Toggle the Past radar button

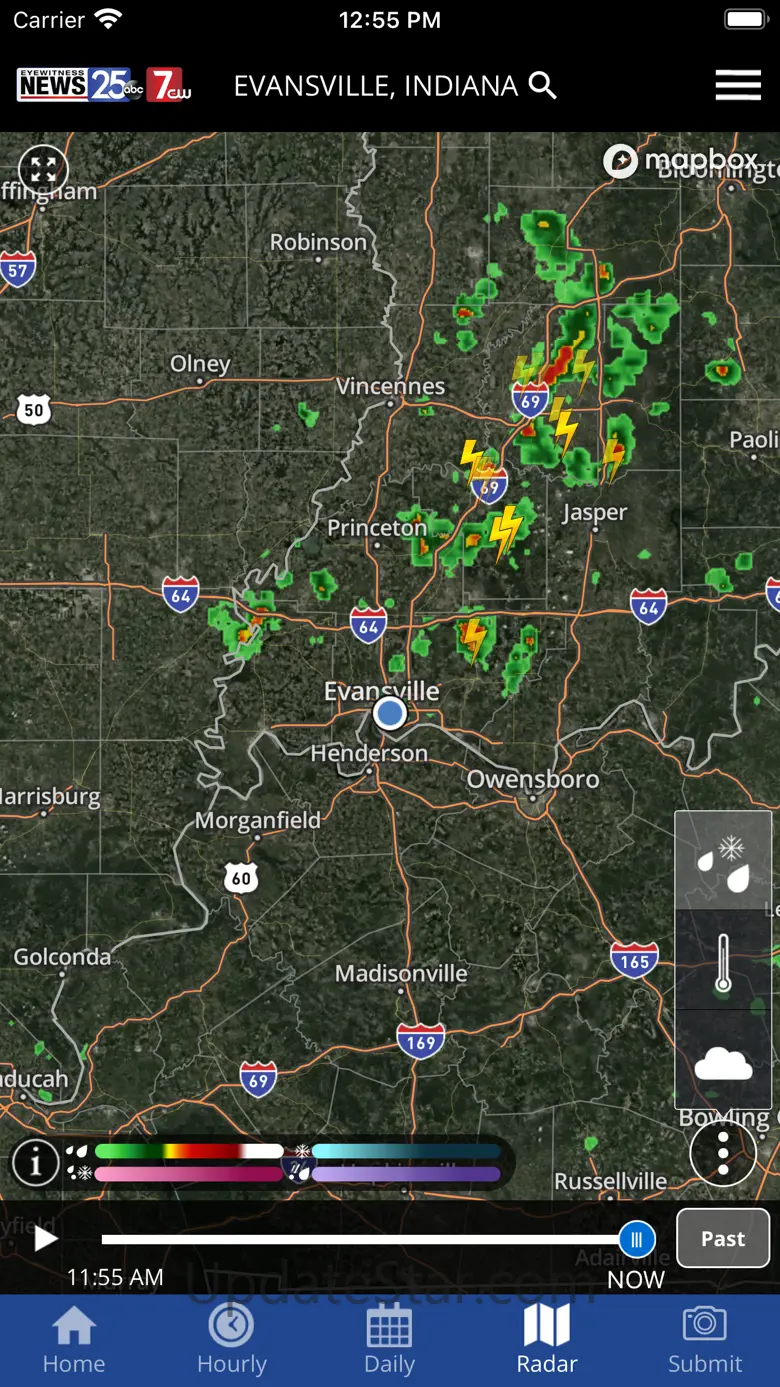723,1239
